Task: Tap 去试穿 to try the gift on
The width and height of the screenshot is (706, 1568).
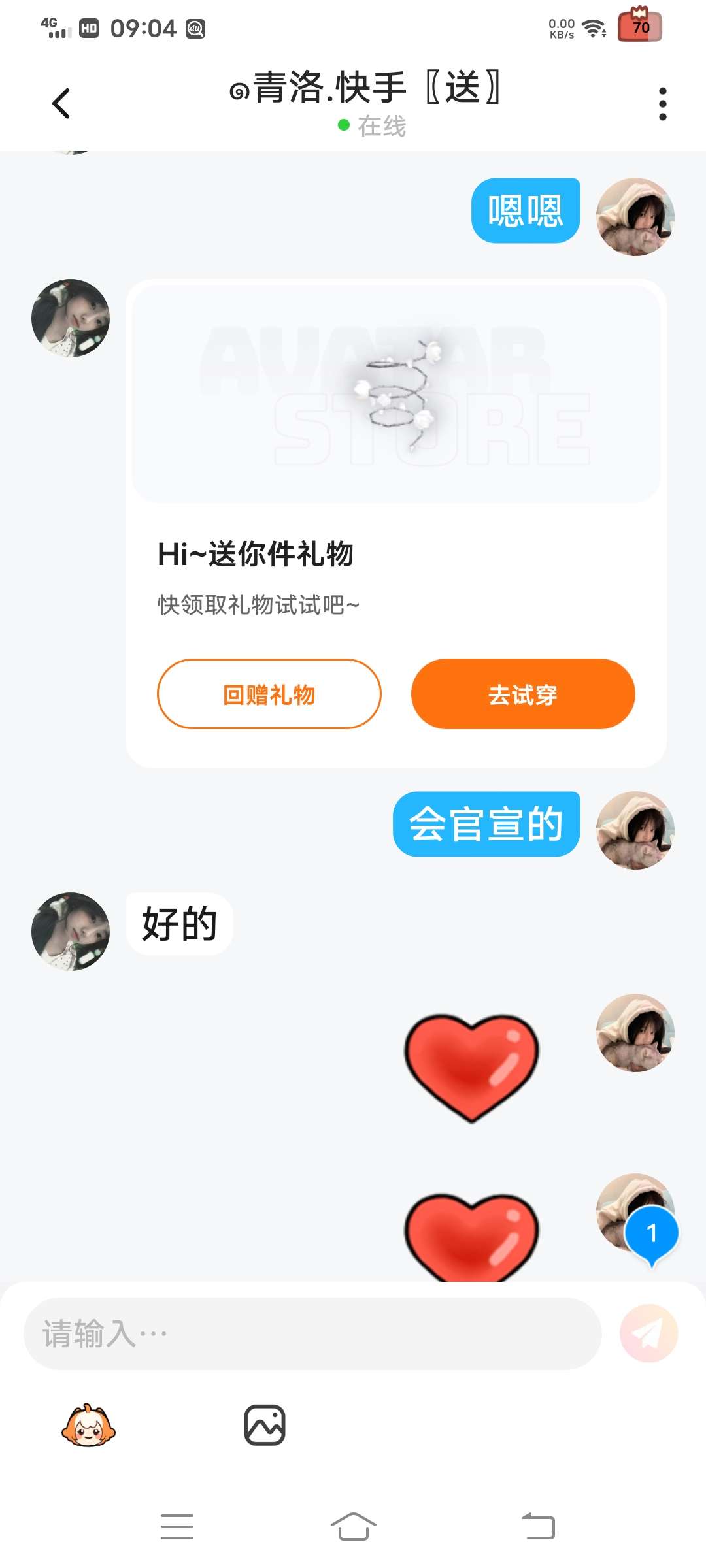Action: pos(522,694)
